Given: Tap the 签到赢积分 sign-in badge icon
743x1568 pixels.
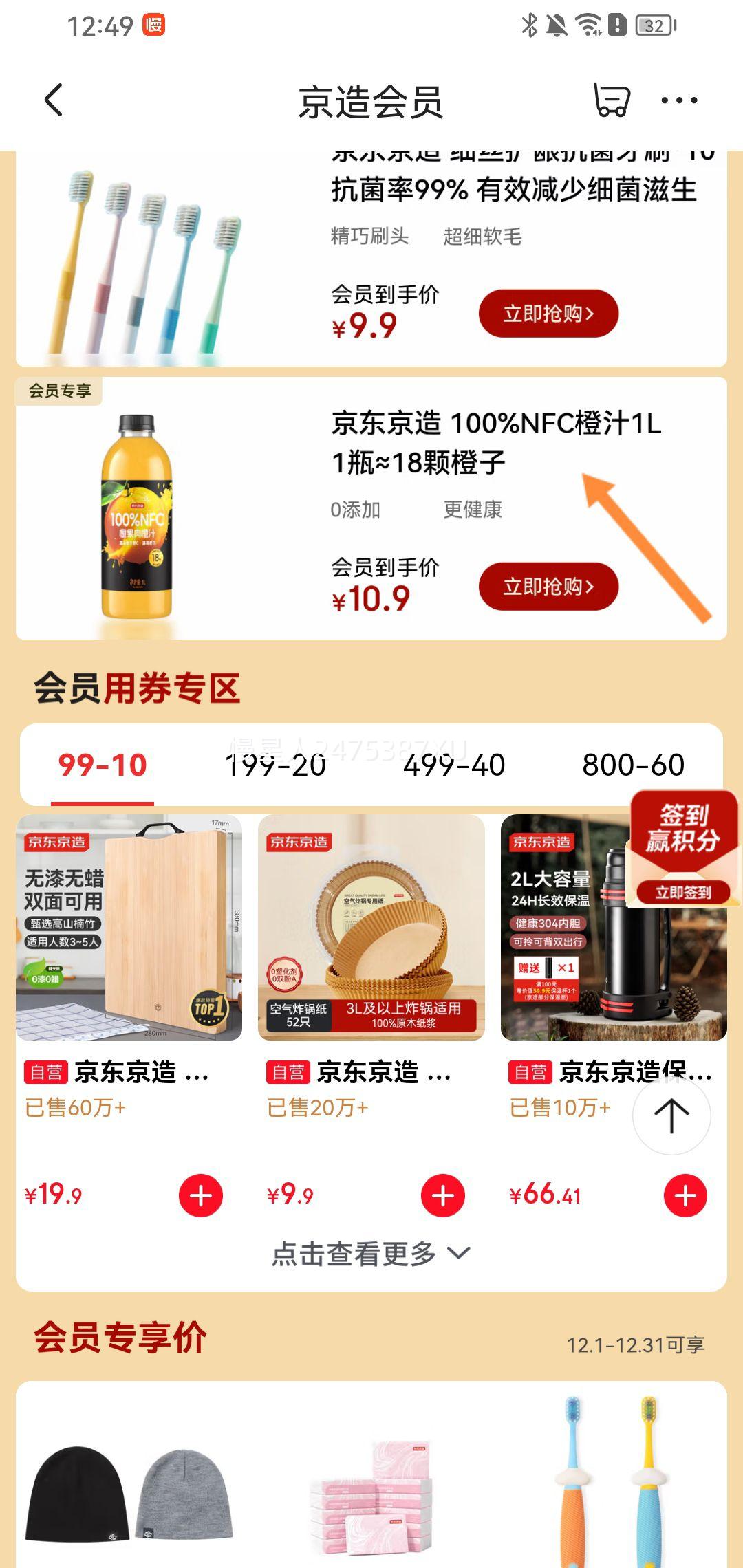Looking at the screenshot, I should pyautogui.click(x=682, y=847).
